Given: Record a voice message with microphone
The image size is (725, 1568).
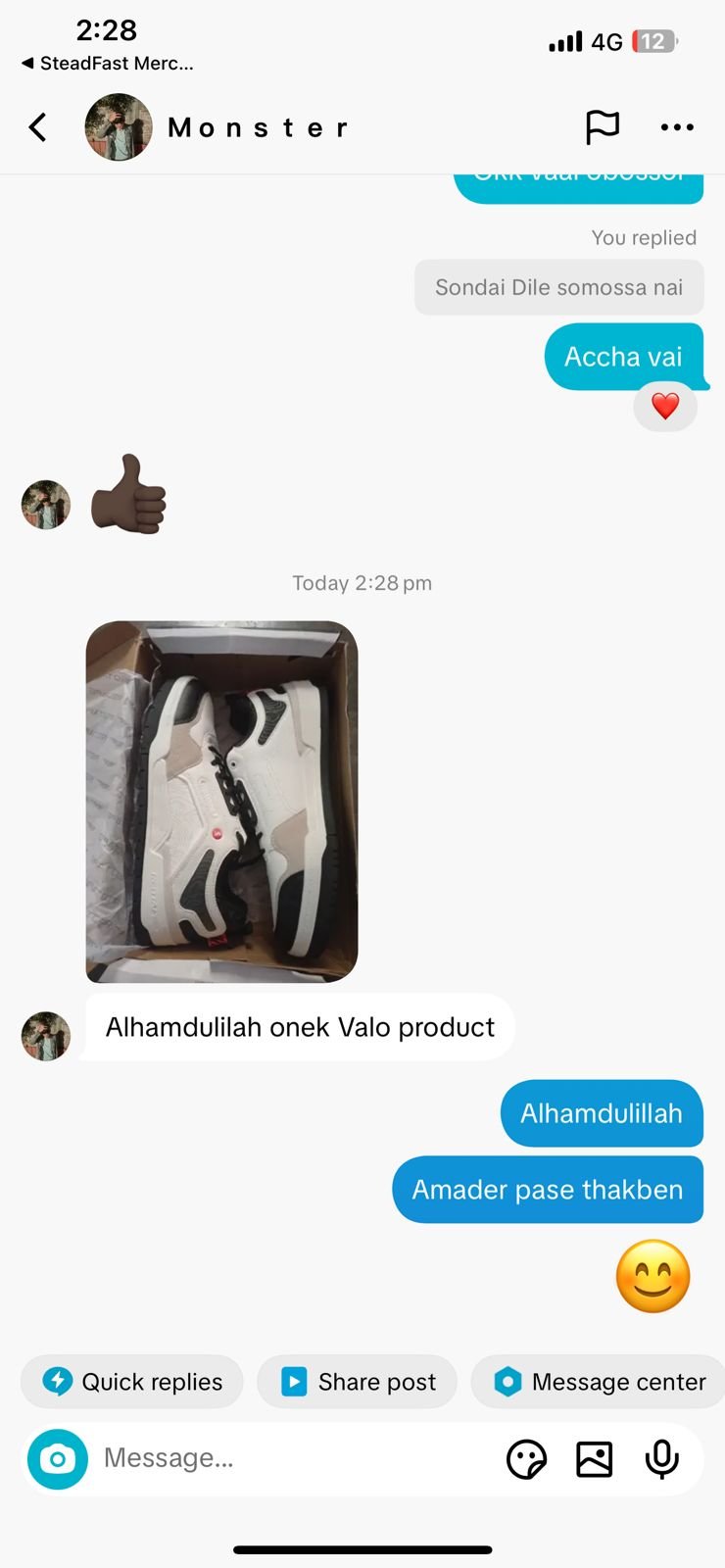Looking at the screenshot, I should point(662,1459).
